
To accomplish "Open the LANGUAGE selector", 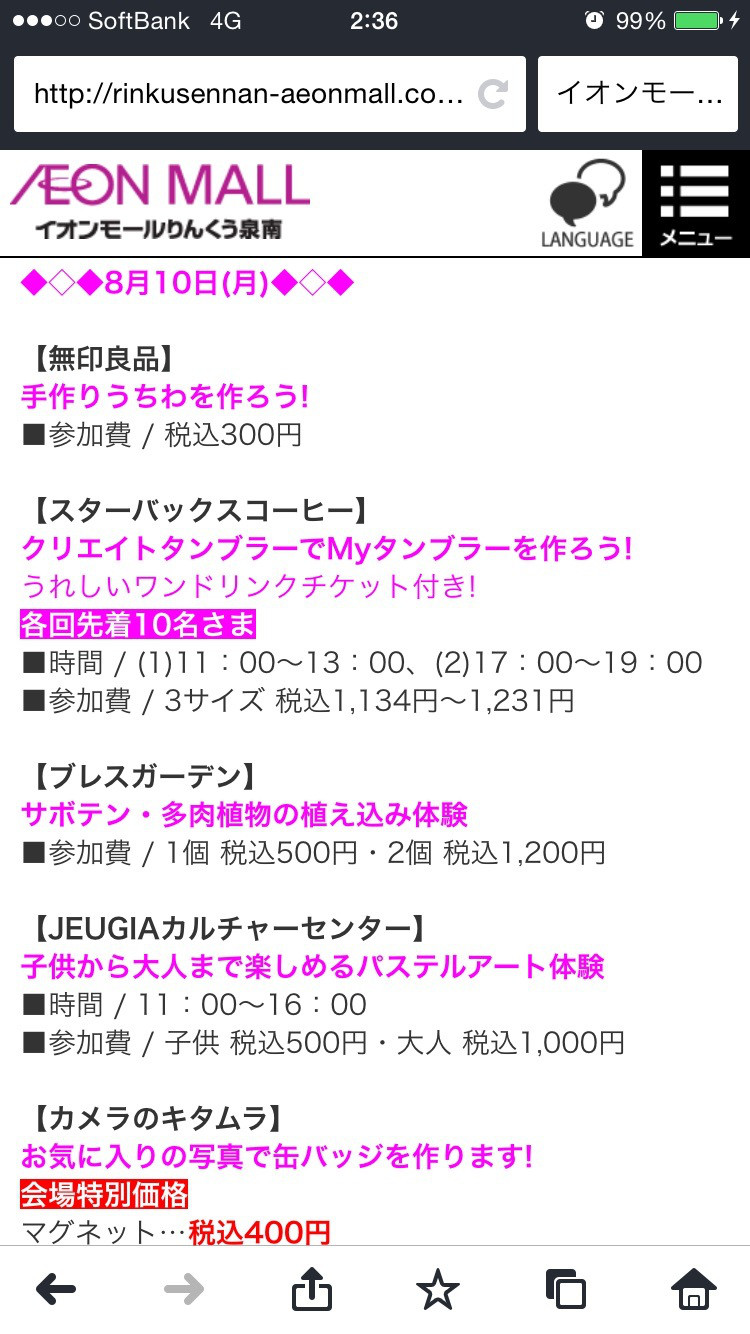I will coord(588,204).
